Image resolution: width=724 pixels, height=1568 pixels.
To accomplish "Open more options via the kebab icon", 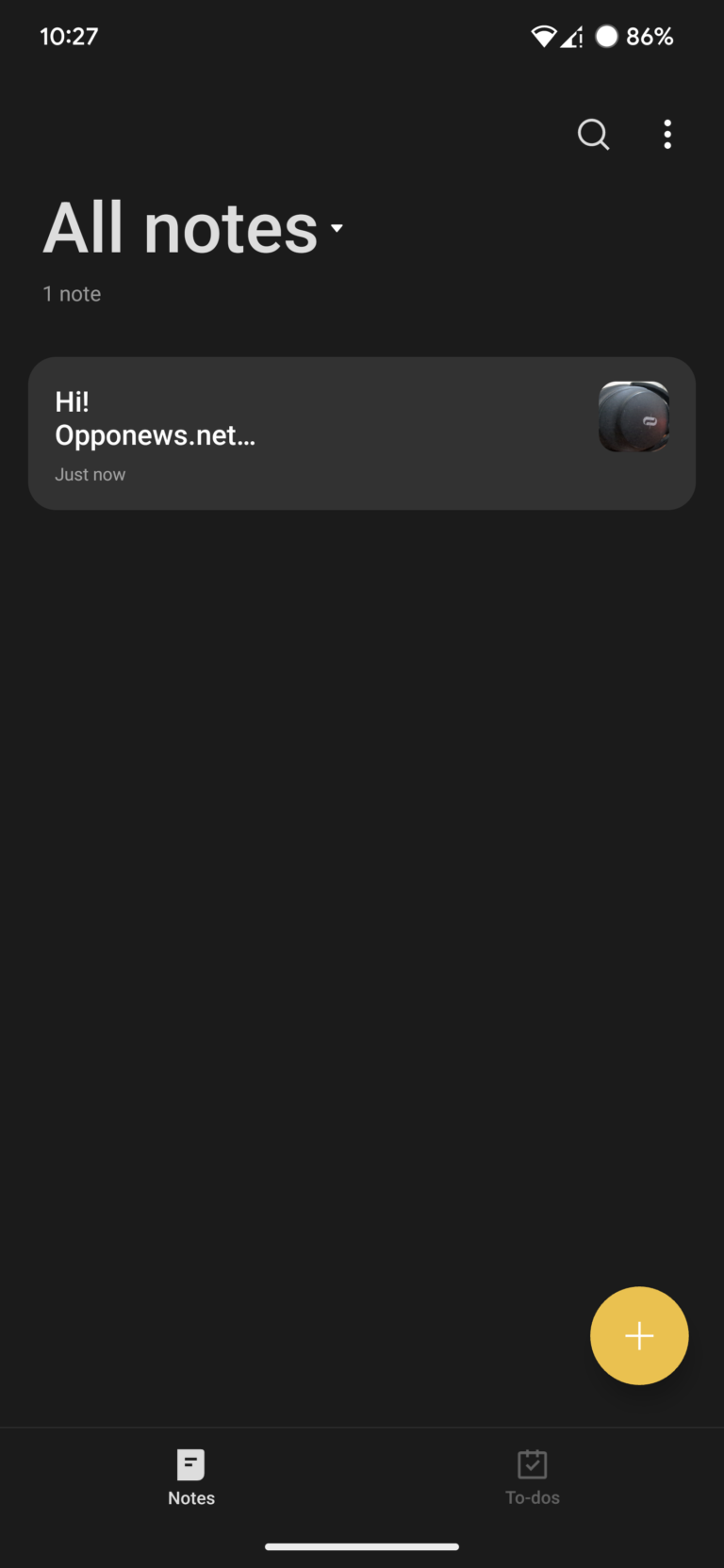I will (667, 135).
